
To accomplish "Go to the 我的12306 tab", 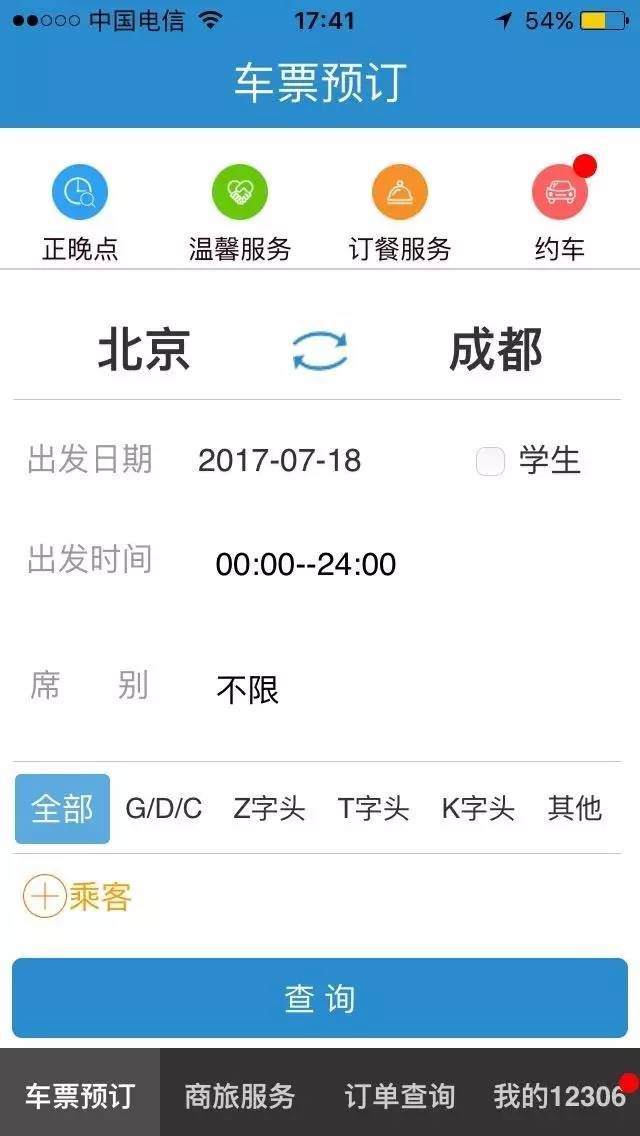I will tap(560, 1095).
